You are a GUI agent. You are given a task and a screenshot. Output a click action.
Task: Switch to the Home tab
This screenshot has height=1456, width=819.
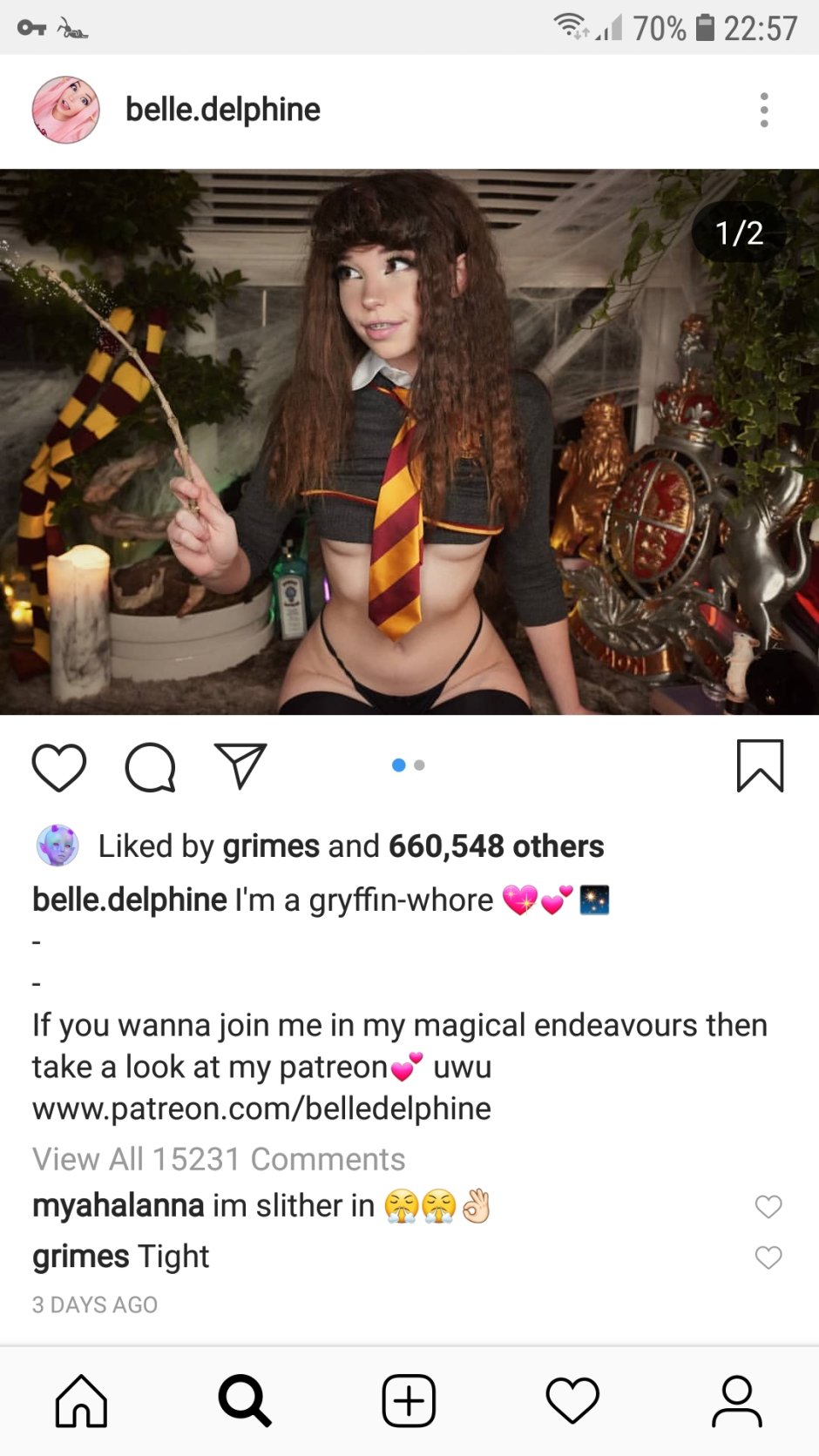[82, 1401]
